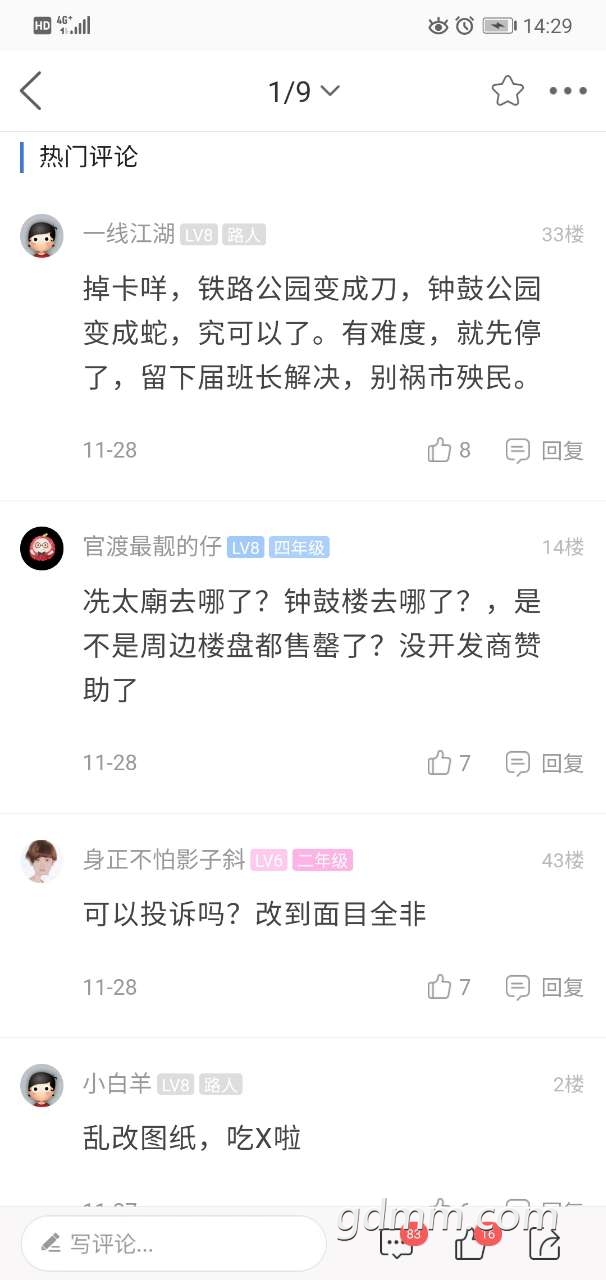Open 小白羊's profile avatar
Screen dimensions: 606x1280
(42, 1085)
